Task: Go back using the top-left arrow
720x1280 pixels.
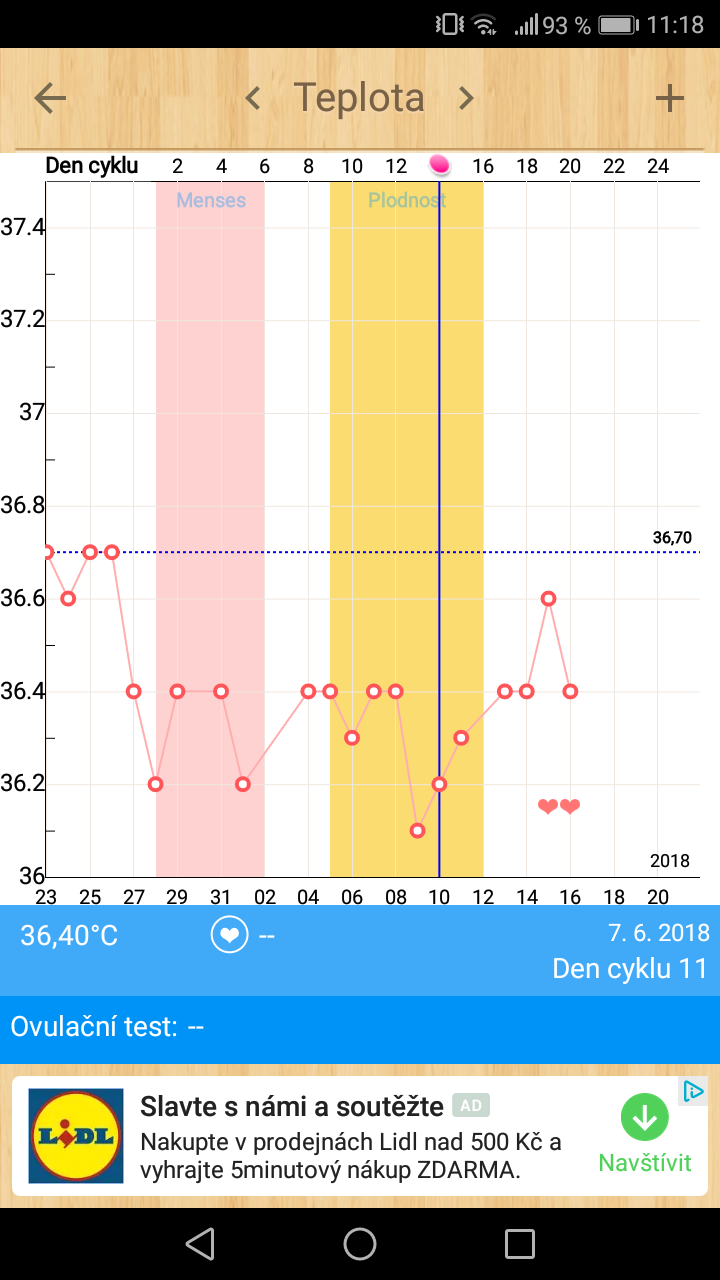Action: click(x=50, y=98)
